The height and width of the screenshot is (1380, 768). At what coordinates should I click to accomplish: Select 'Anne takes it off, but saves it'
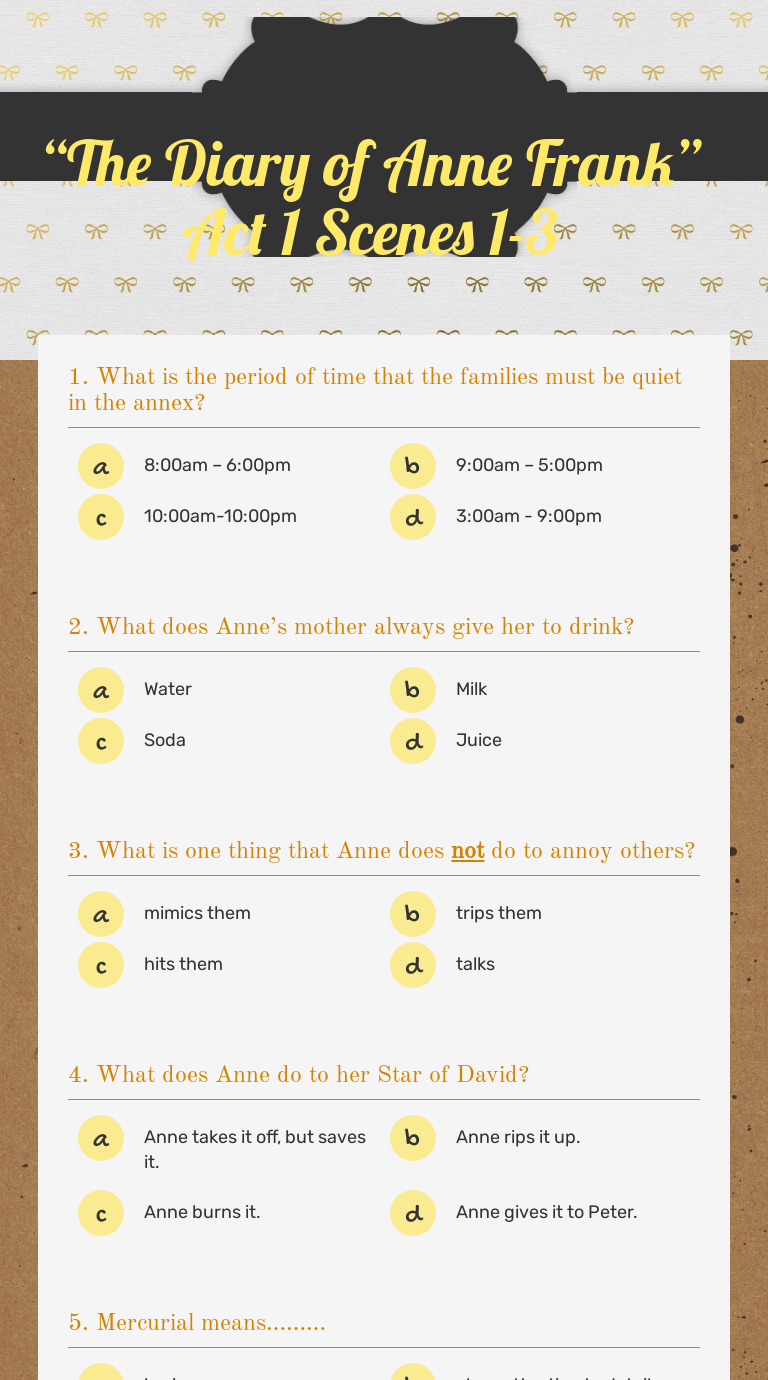point(255,1149)
